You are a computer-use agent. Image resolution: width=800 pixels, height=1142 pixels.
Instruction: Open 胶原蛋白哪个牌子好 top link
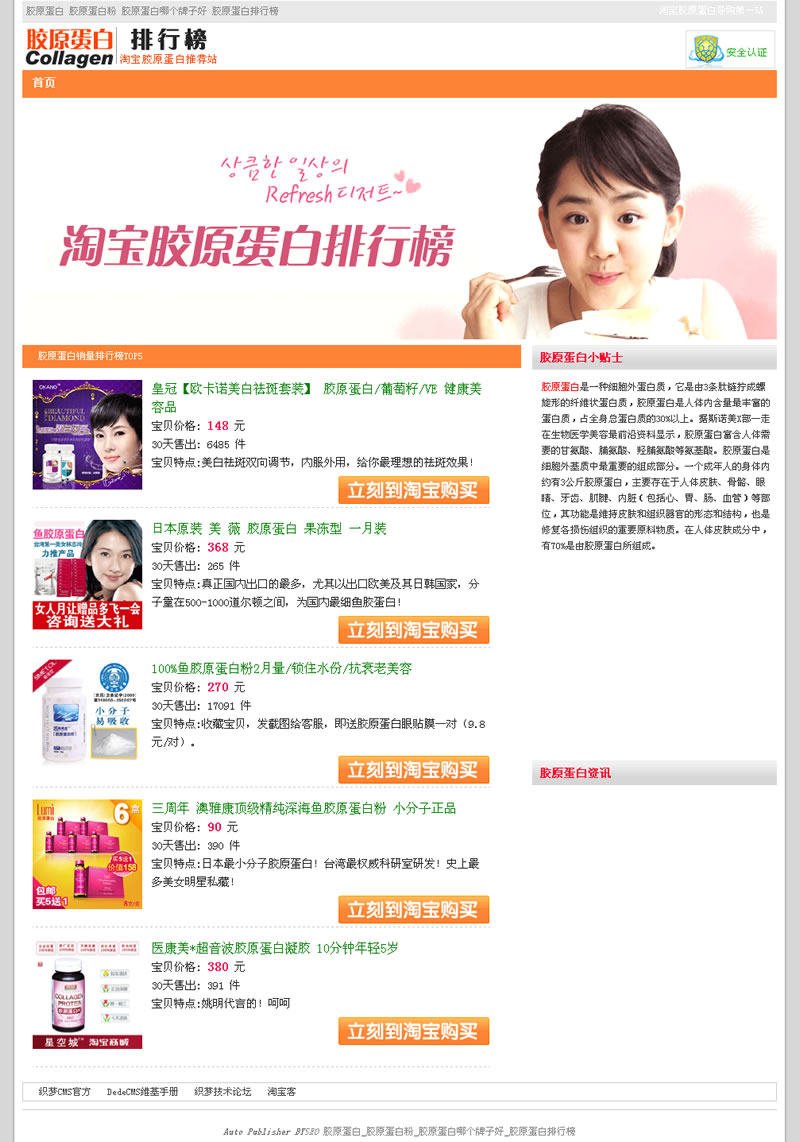coord(164,11)
